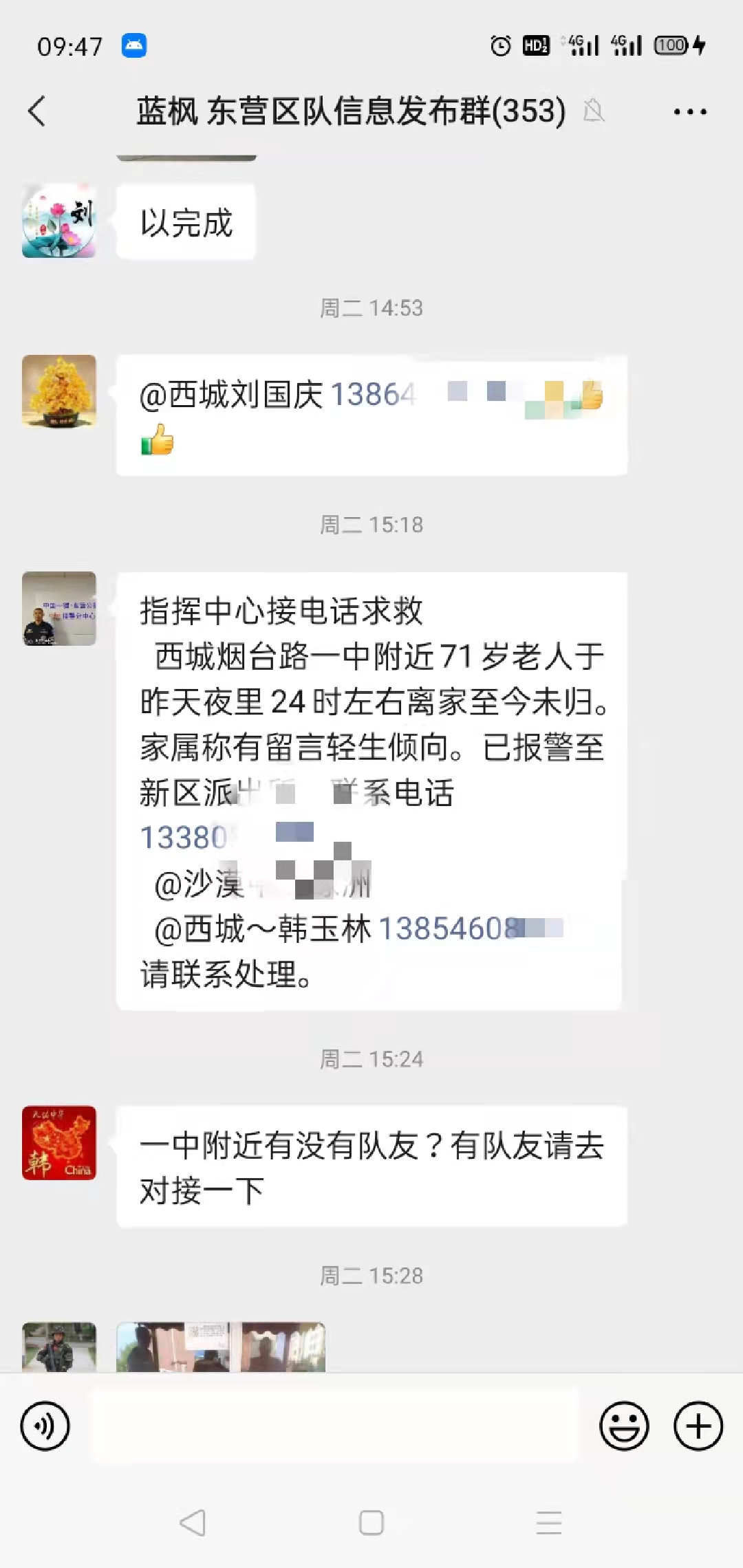Open the soldier avatar's profile
743x1568 pixels.
tap(59, 1347)
